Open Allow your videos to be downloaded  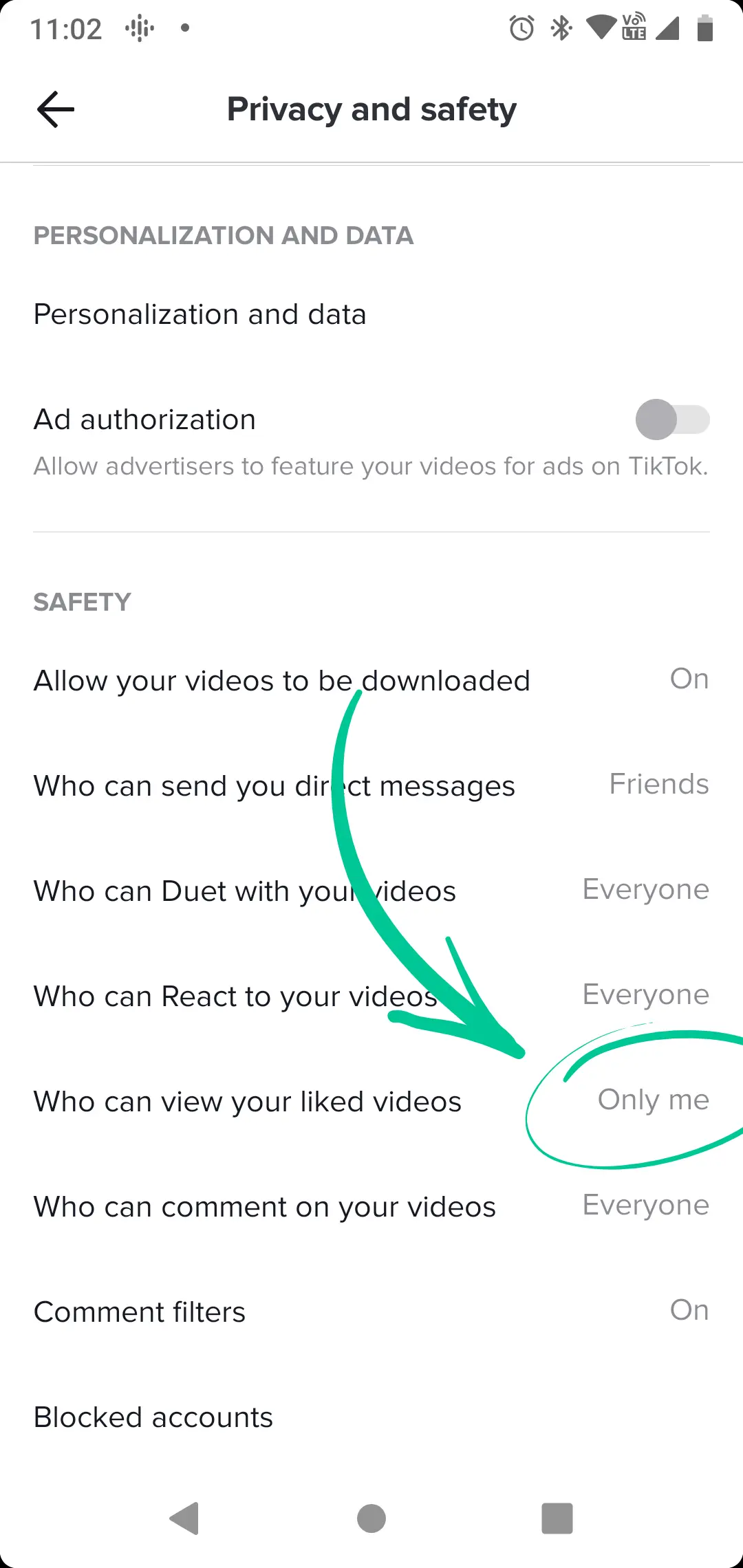[x=371, y=681]
